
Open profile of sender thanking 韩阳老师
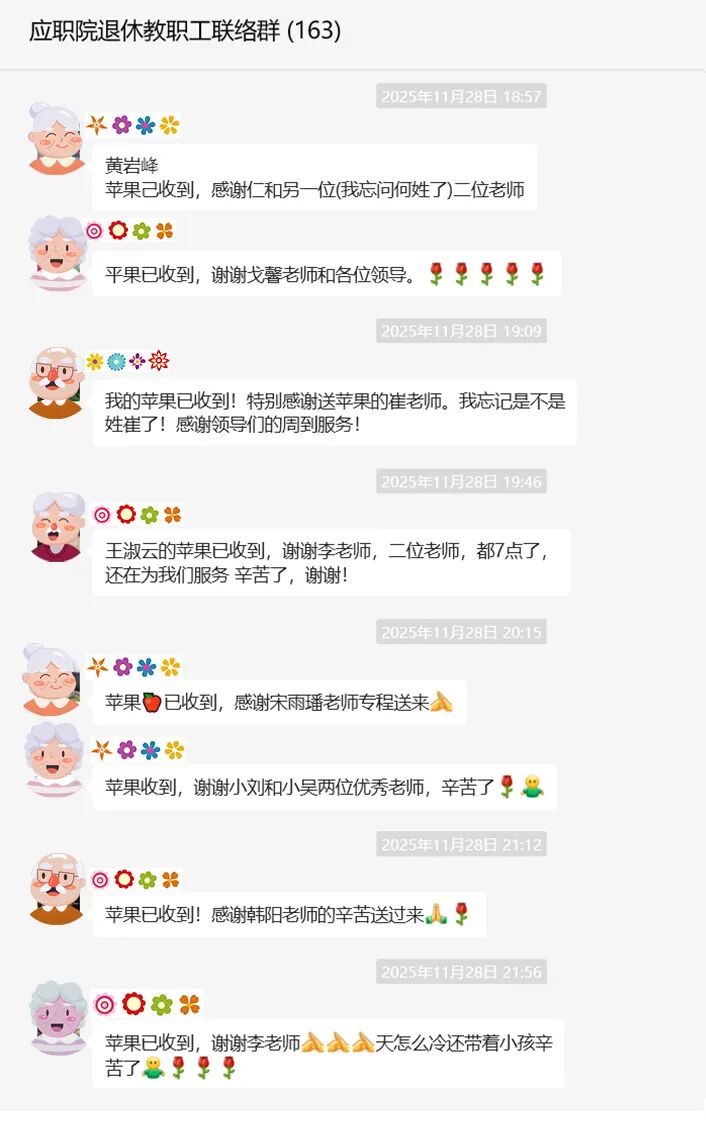(x=56, y=888)
